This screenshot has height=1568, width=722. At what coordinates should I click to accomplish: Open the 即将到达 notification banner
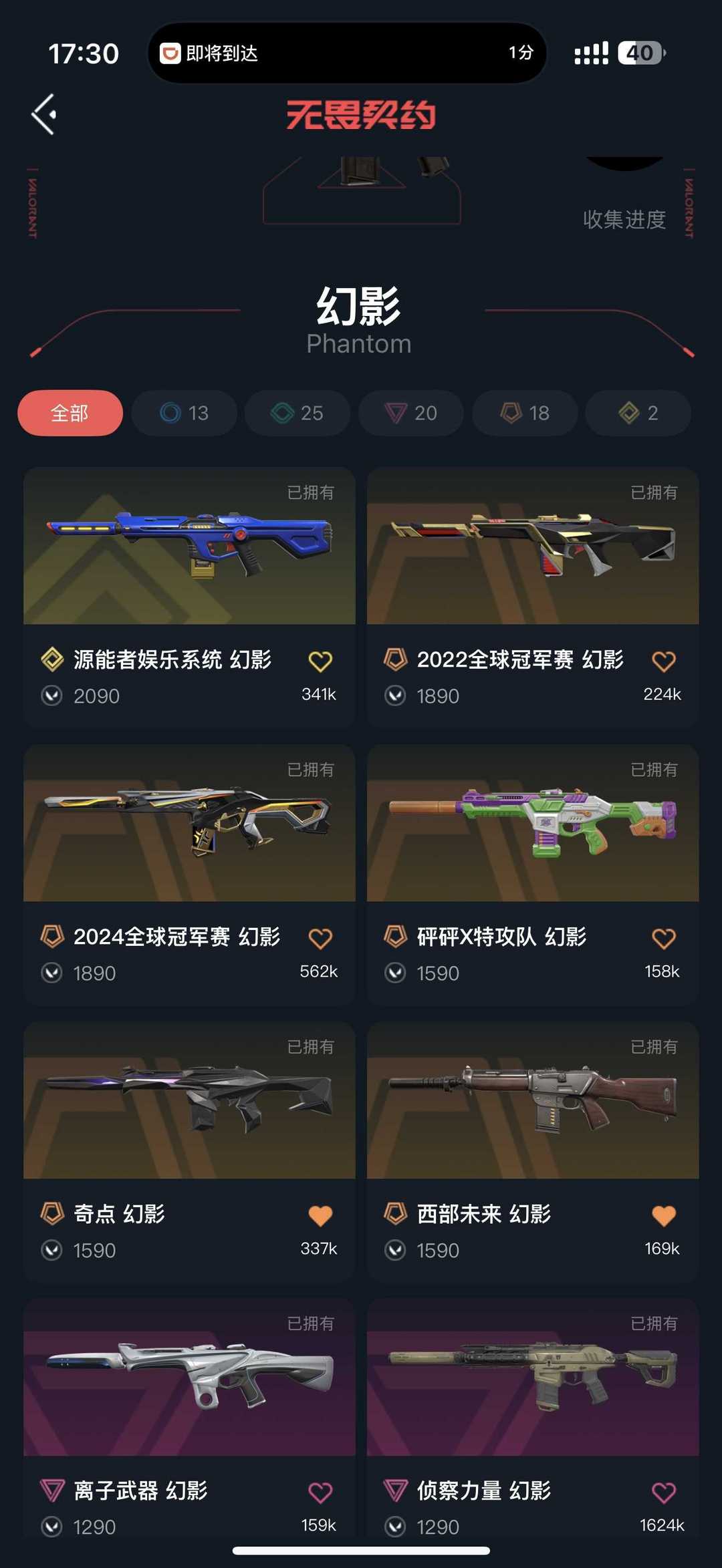(x=347, y=53)
